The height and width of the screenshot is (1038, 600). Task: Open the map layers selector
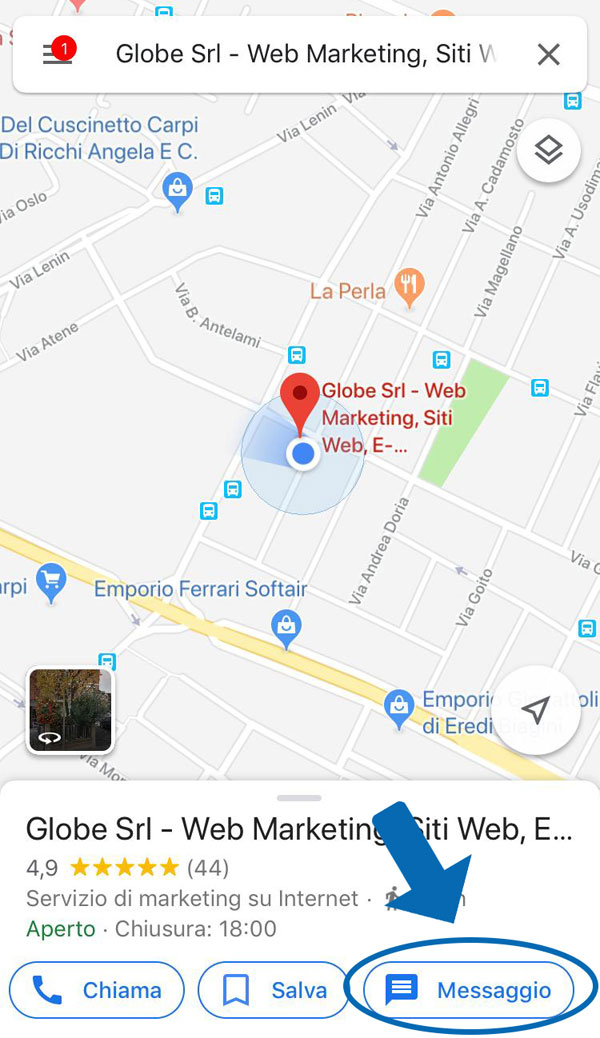(x=548, y=150)
